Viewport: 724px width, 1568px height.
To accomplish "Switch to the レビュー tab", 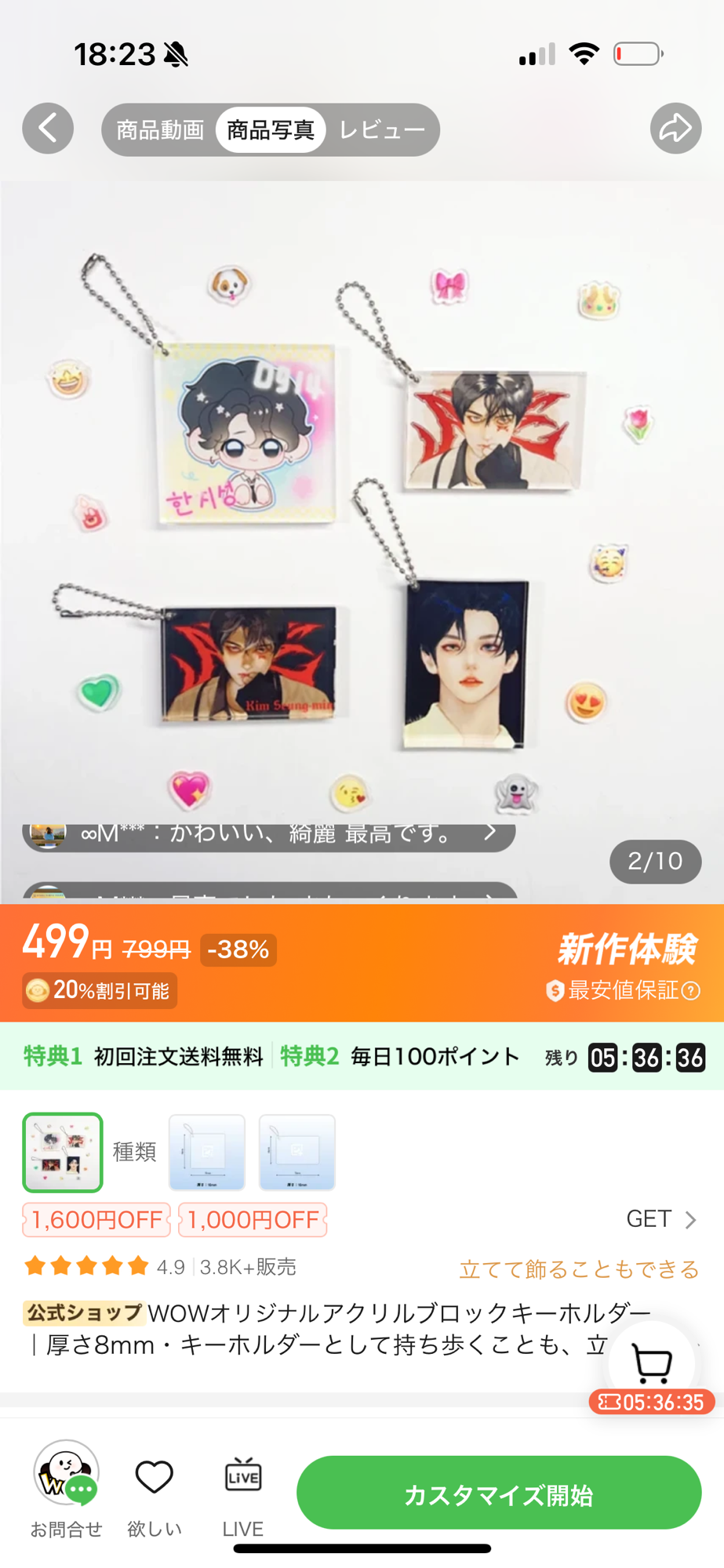I will tap(382, 130).
